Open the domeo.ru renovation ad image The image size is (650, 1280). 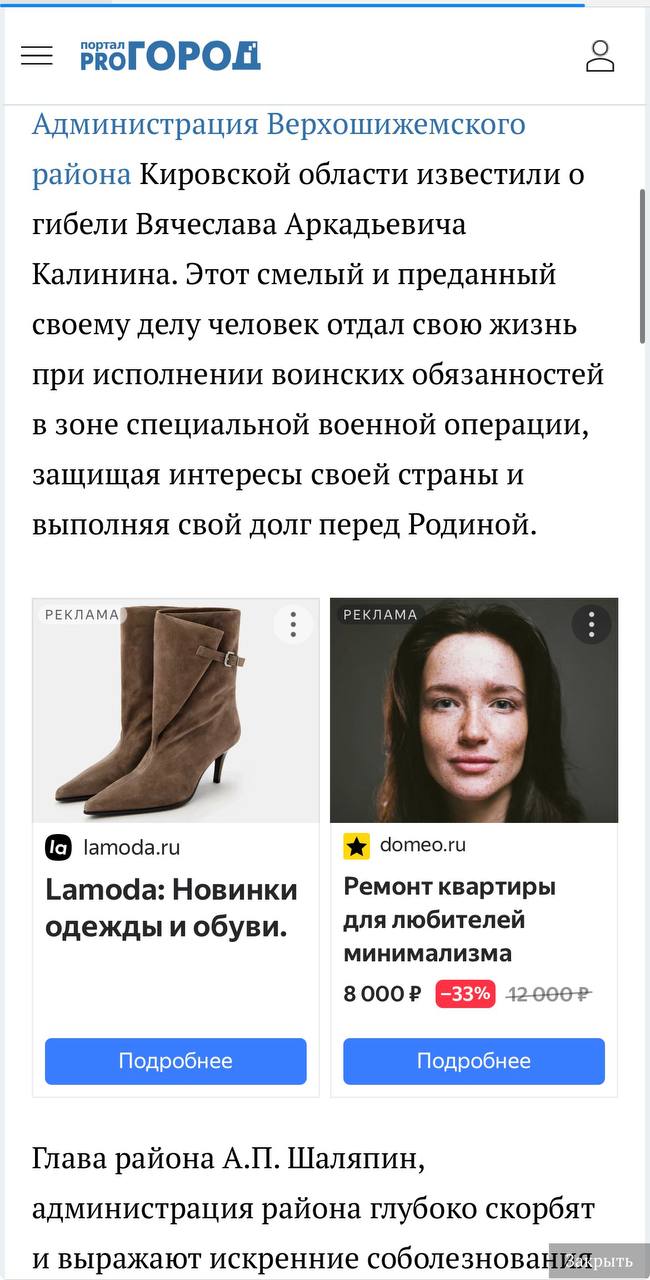click(474, 710)
